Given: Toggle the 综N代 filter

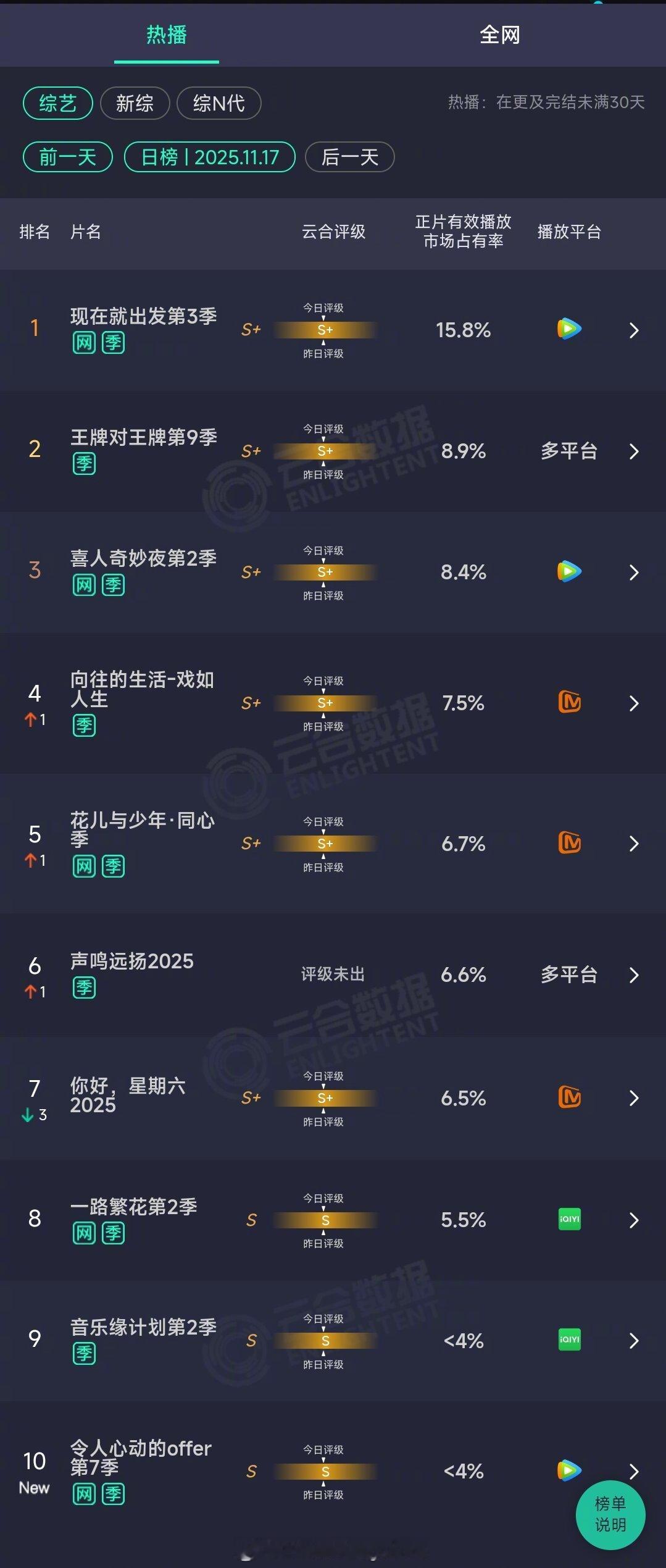Looking at the screenshot, I should click(219, 103).
